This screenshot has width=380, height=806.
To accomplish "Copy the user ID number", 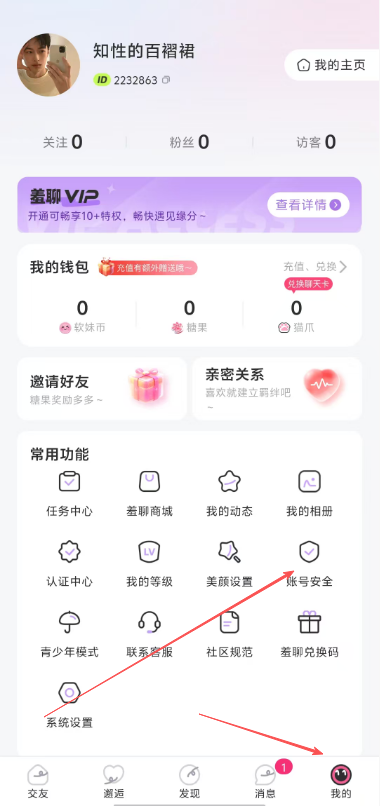I will pos(166,80).
